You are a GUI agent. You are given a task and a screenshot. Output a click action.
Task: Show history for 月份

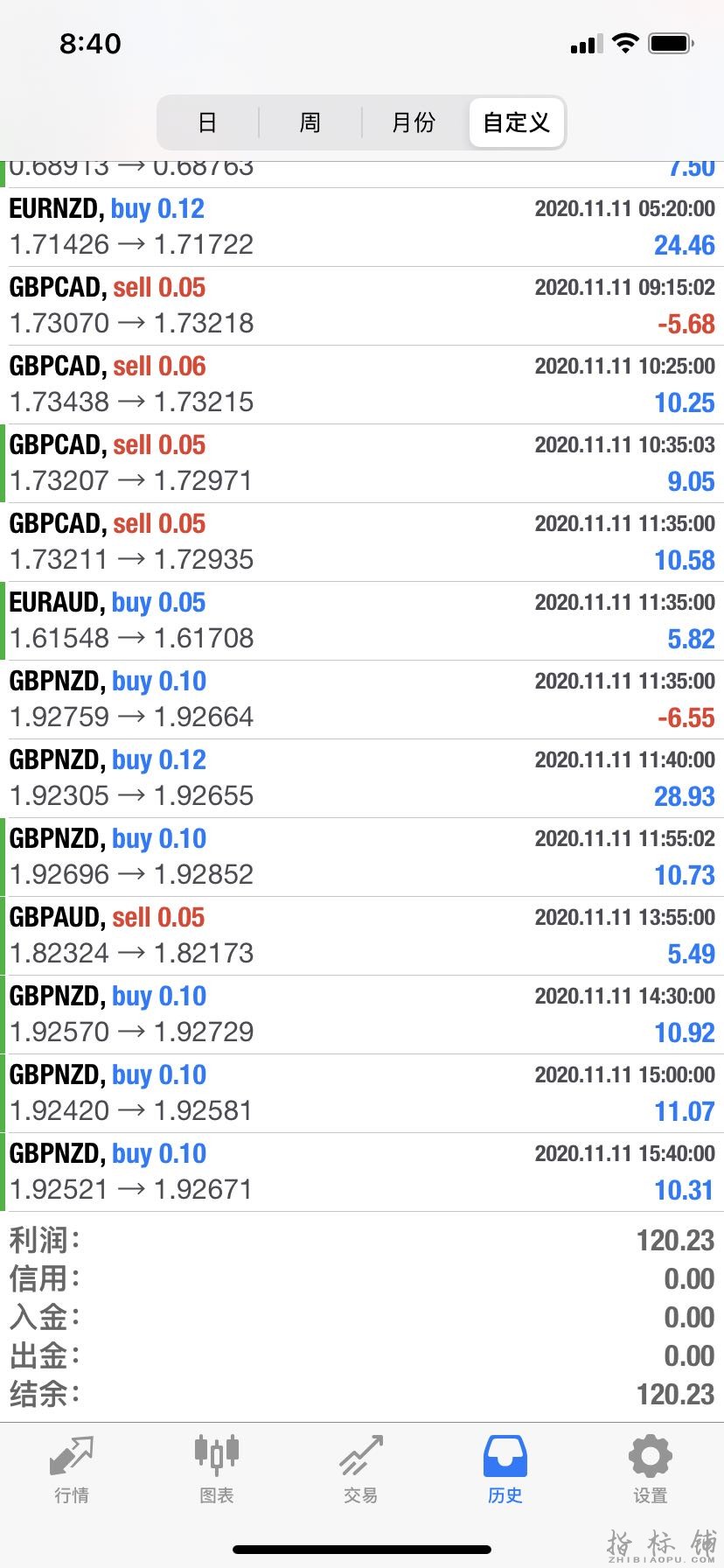tap(413, 122)
